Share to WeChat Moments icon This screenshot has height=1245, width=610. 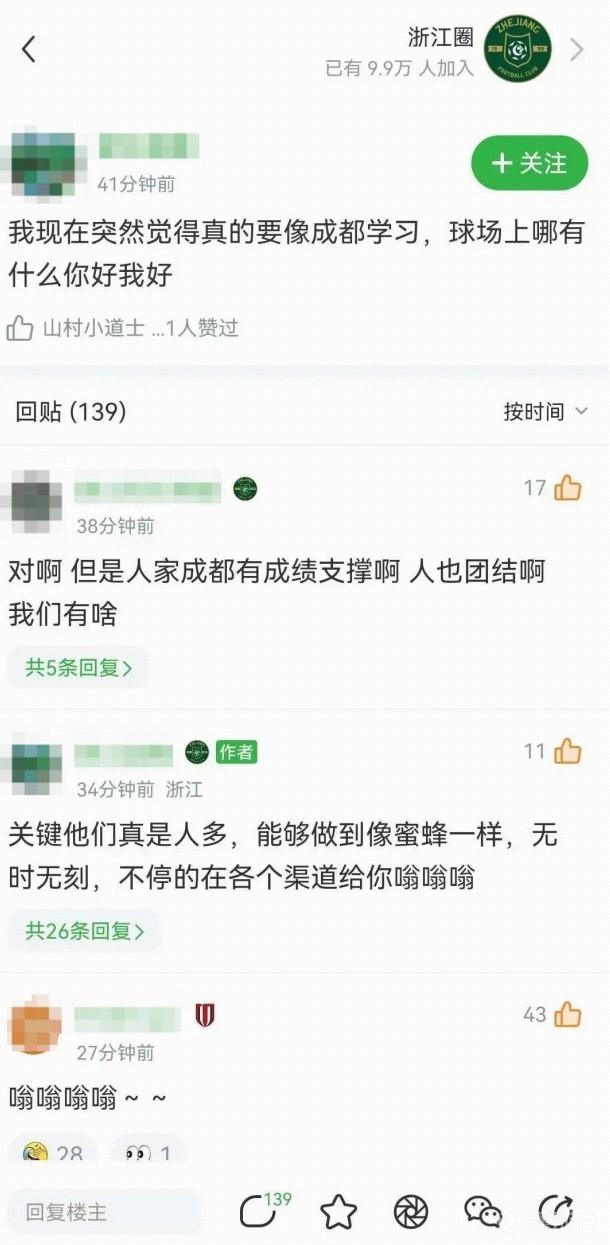pos(411,1212)
